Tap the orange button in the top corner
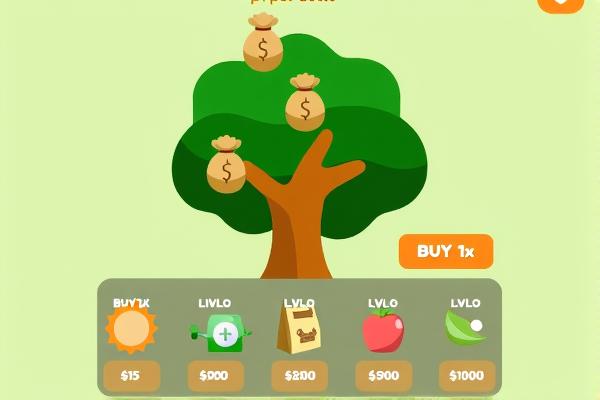600x400 pixels. tap(560, 4)
